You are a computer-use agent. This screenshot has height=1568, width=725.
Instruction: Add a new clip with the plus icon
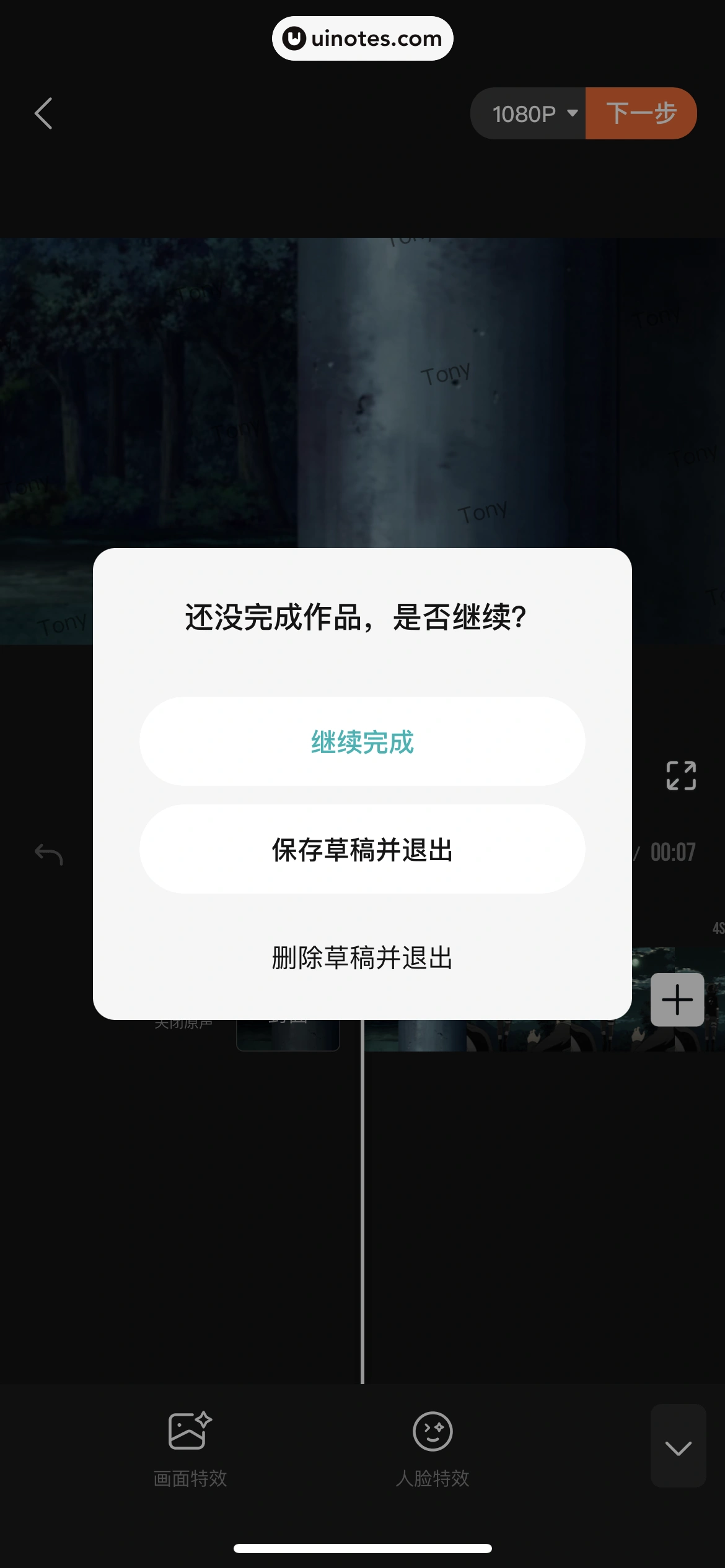(x=677, y=1000)
